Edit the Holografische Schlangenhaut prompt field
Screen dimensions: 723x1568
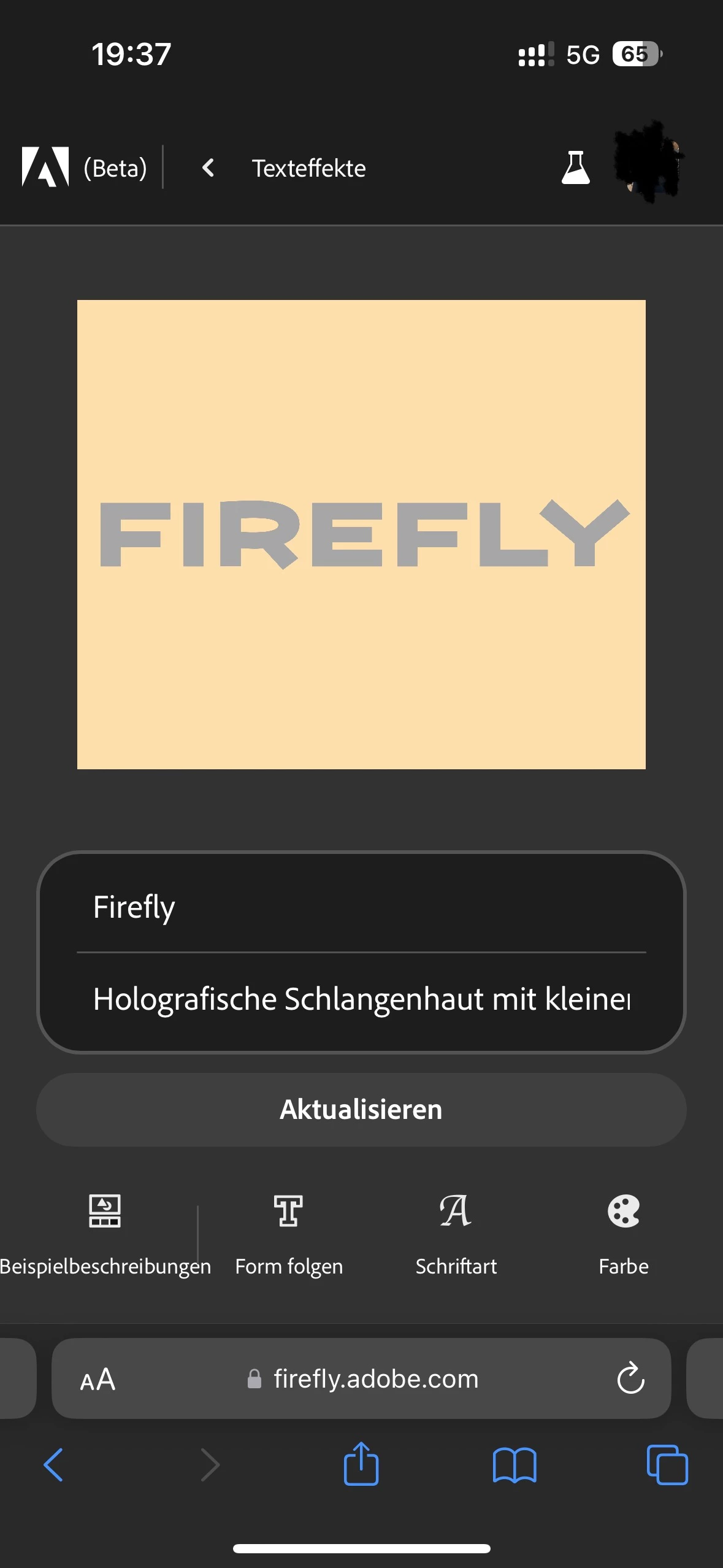click(x=361, y=999)
